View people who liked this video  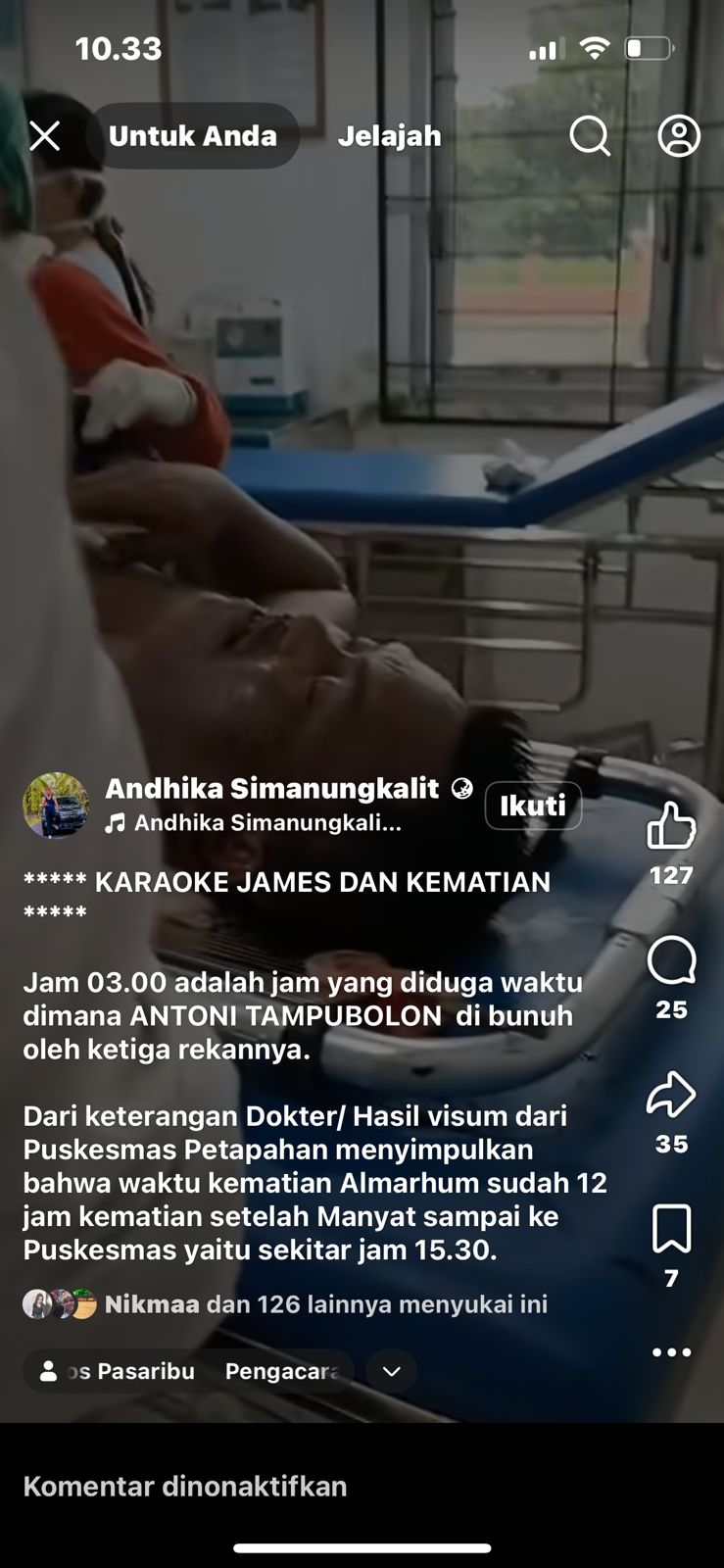(x=325, y=1304)
